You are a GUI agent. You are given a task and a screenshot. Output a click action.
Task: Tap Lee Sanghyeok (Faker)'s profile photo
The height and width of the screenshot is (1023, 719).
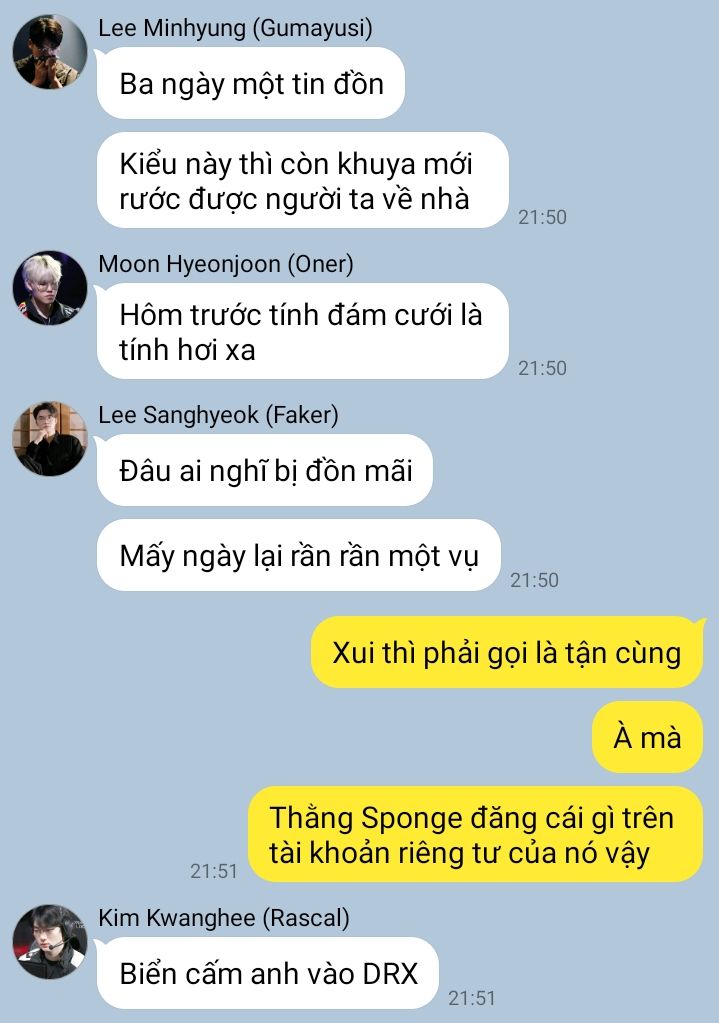(49, 439)
